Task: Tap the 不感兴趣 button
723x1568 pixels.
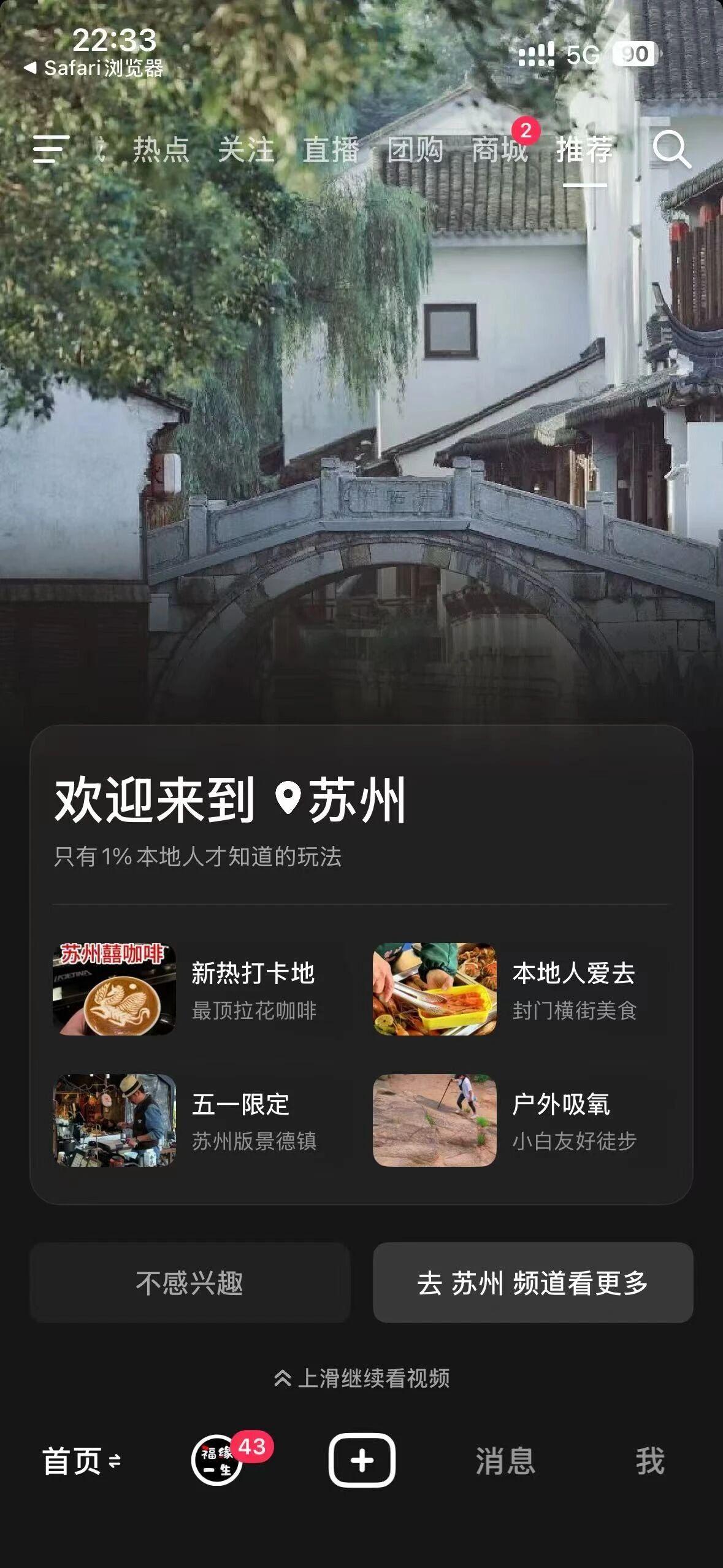Action: 189,1283
